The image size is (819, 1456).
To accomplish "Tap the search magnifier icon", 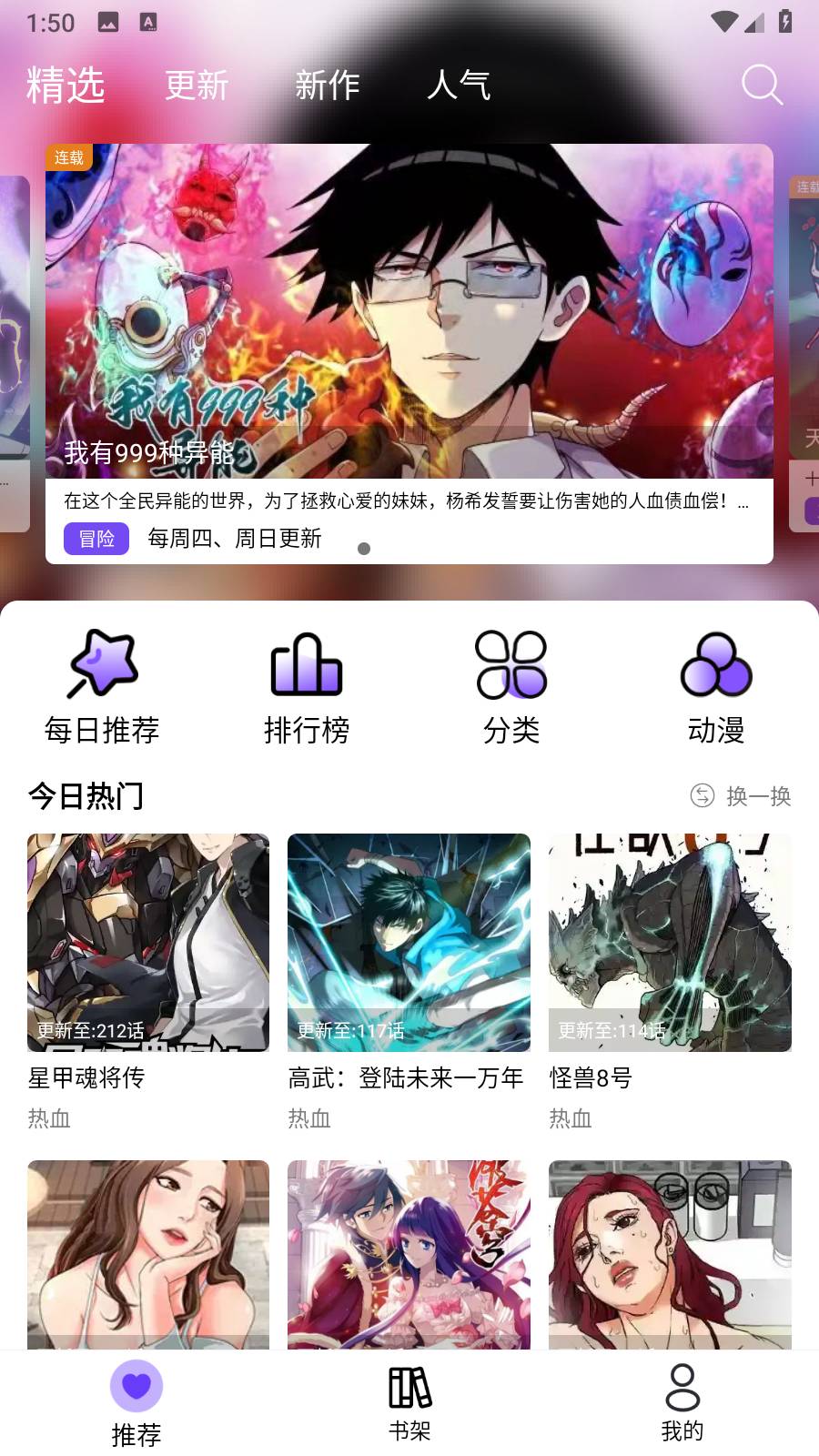I will [763, 86].
